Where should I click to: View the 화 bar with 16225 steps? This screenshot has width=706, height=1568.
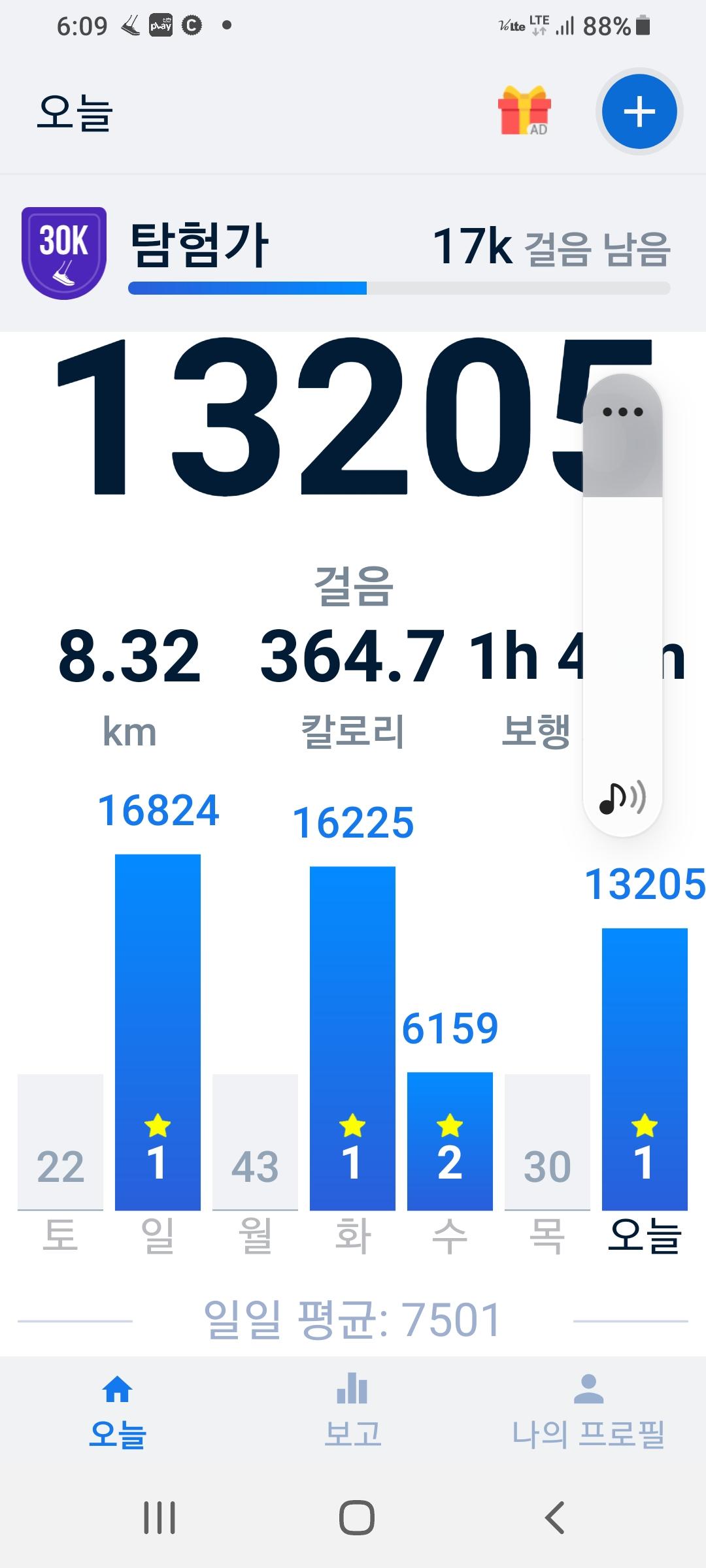(x=352, y=1039)
